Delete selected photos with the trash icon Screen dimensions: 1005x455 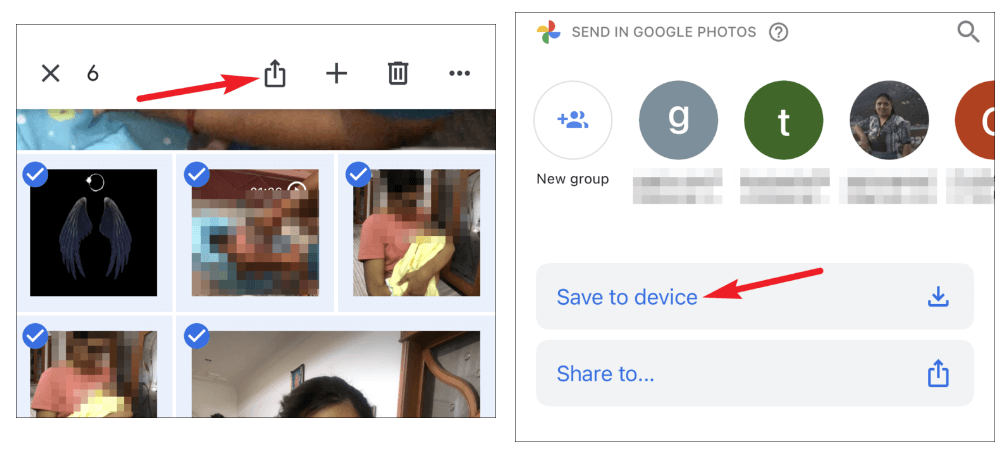[398, 73]
